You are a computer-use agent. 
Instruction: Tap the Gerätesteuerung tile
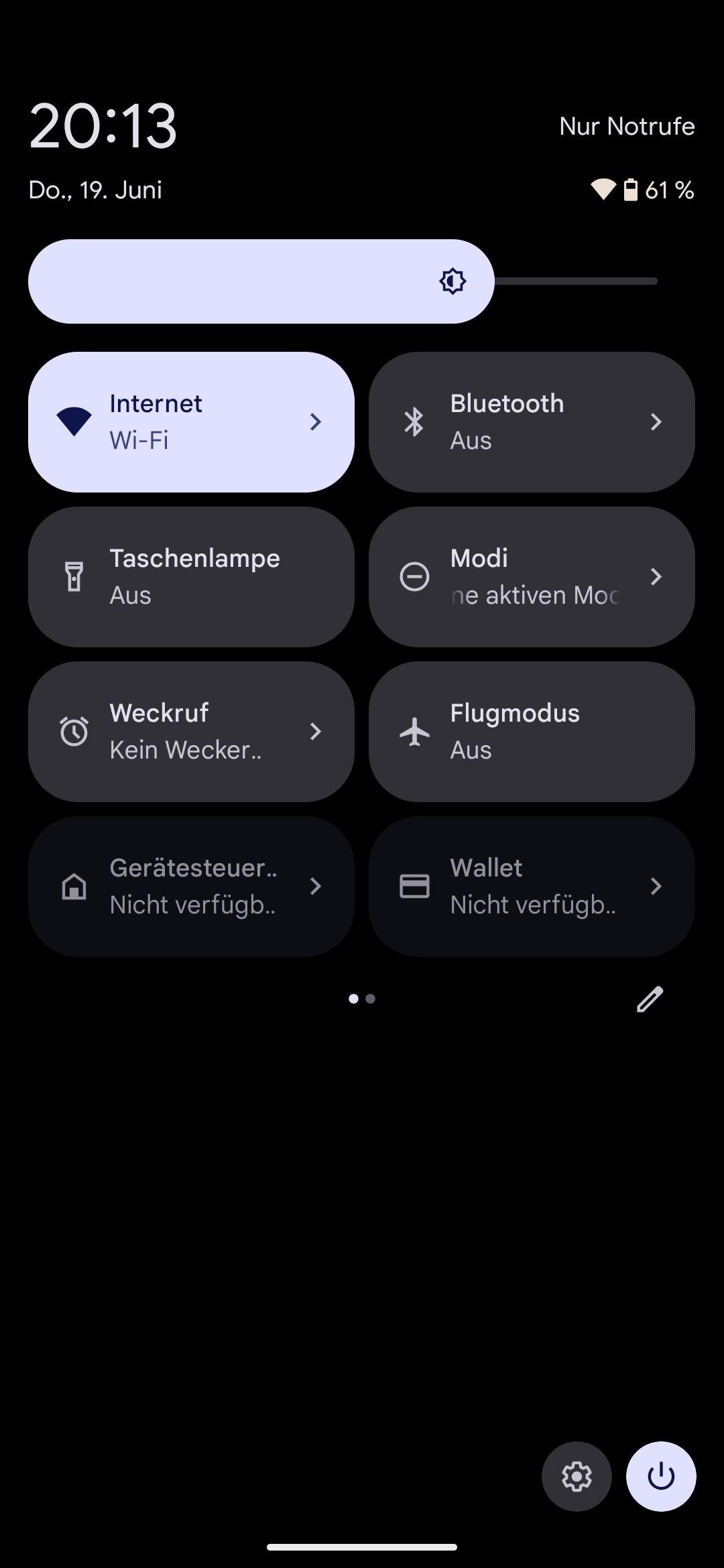click(191, 887)
